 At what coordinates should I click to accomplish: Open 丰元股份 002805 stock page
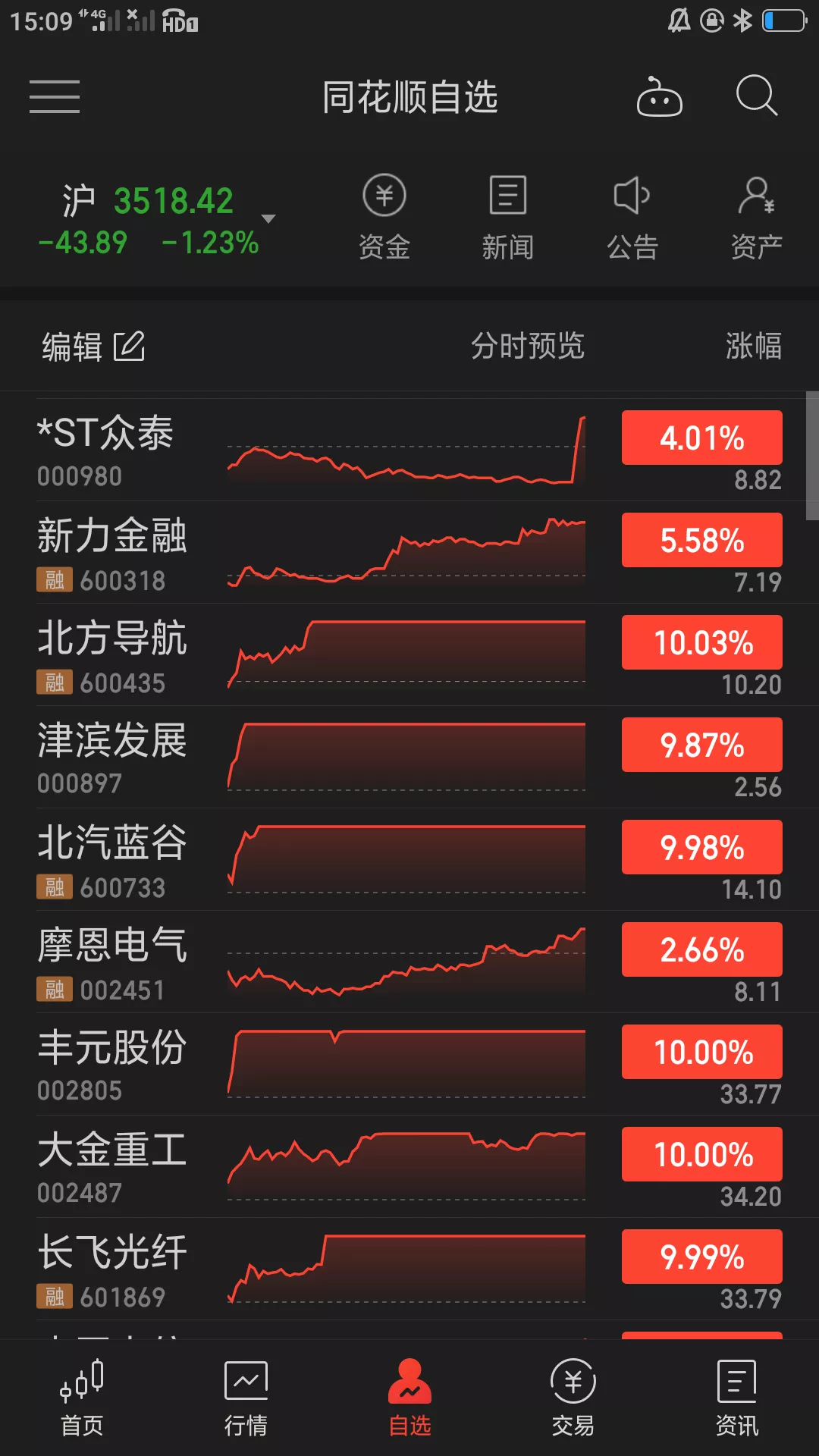(409, 1065)
